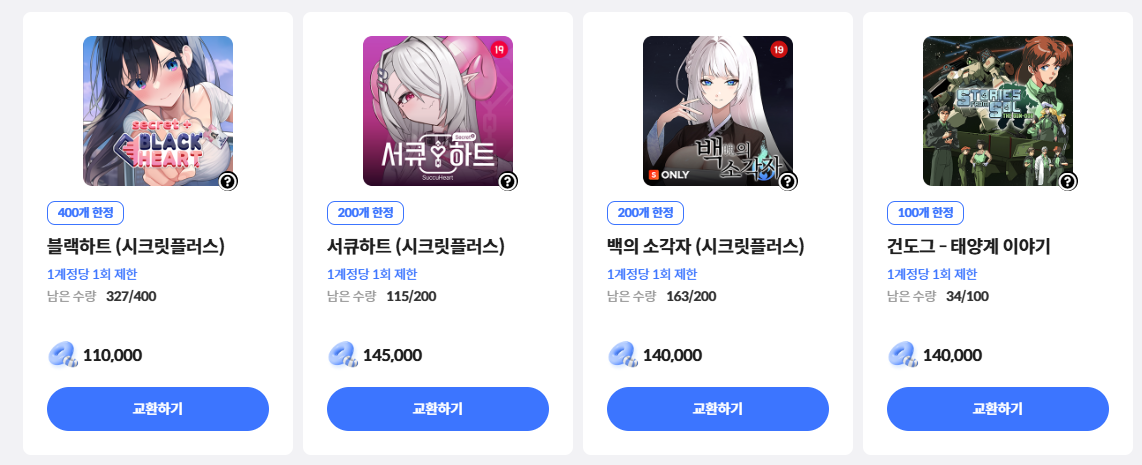Tap the help icon on 건도그 image

[x=1068, y=181]
